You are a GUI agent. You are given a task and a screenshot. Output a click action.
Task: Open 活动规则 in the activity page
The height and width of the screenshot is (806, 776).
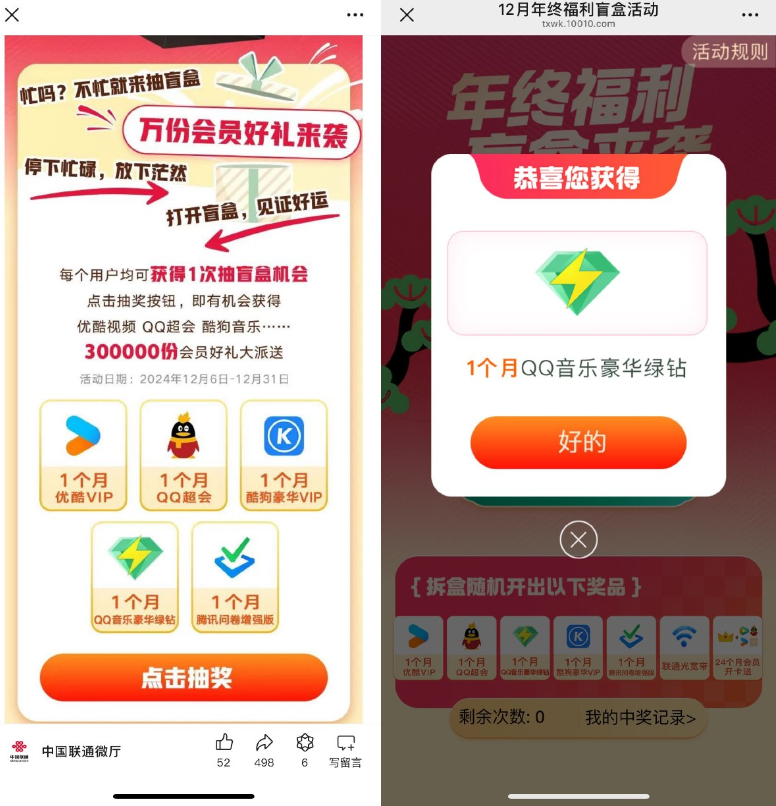click(x=729, y=52)
